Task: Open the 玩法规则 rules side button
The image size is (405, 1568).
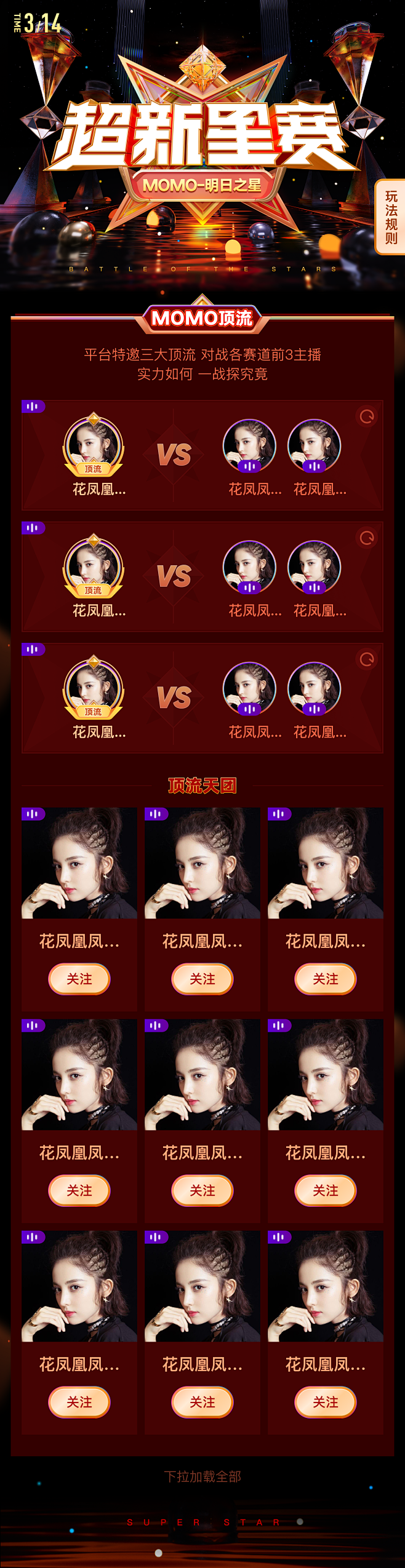Action: [x=391, y=217]
